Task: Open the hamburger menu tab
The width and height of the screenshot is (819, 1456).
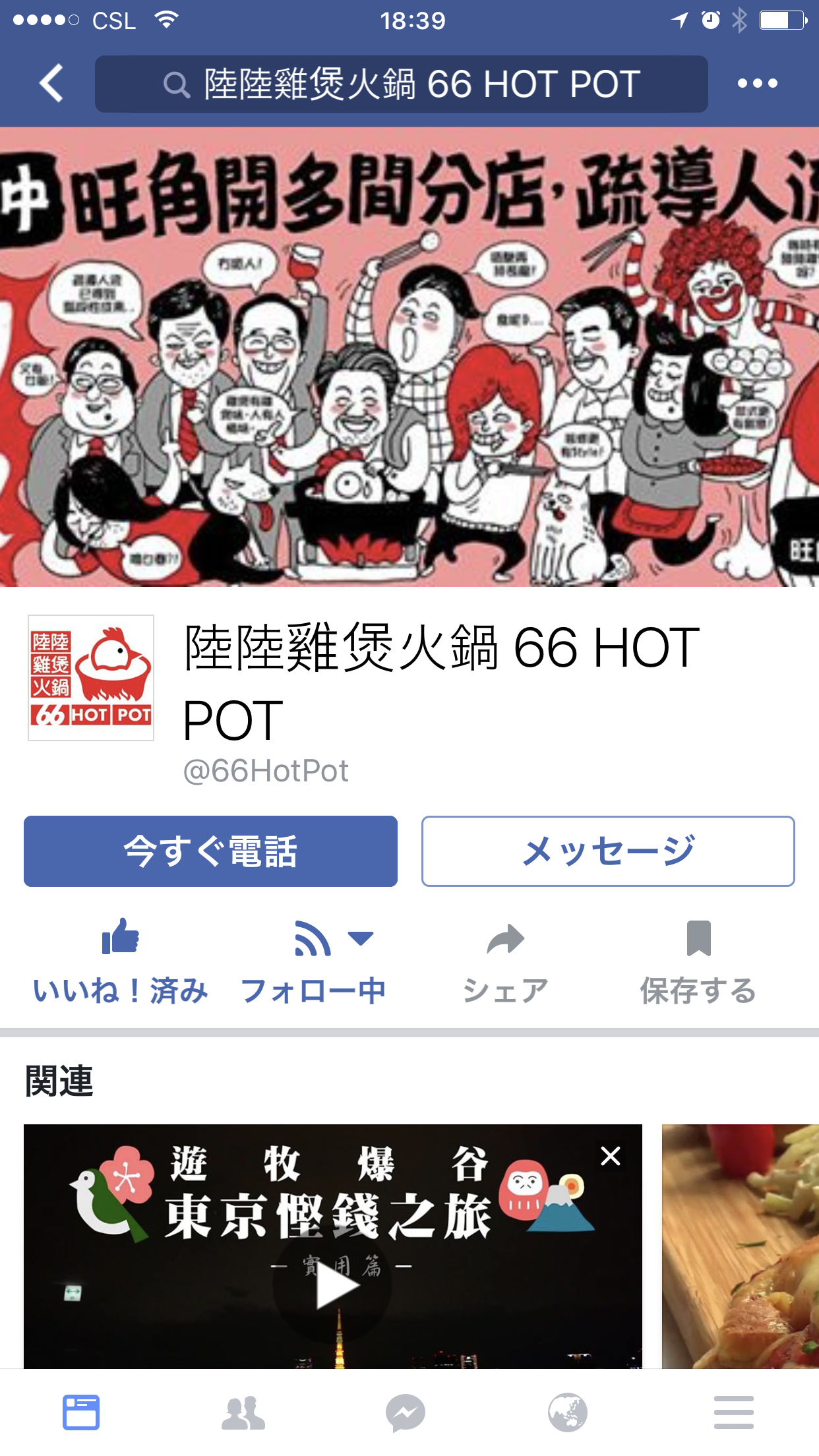Action: [x=733, y=1412]
